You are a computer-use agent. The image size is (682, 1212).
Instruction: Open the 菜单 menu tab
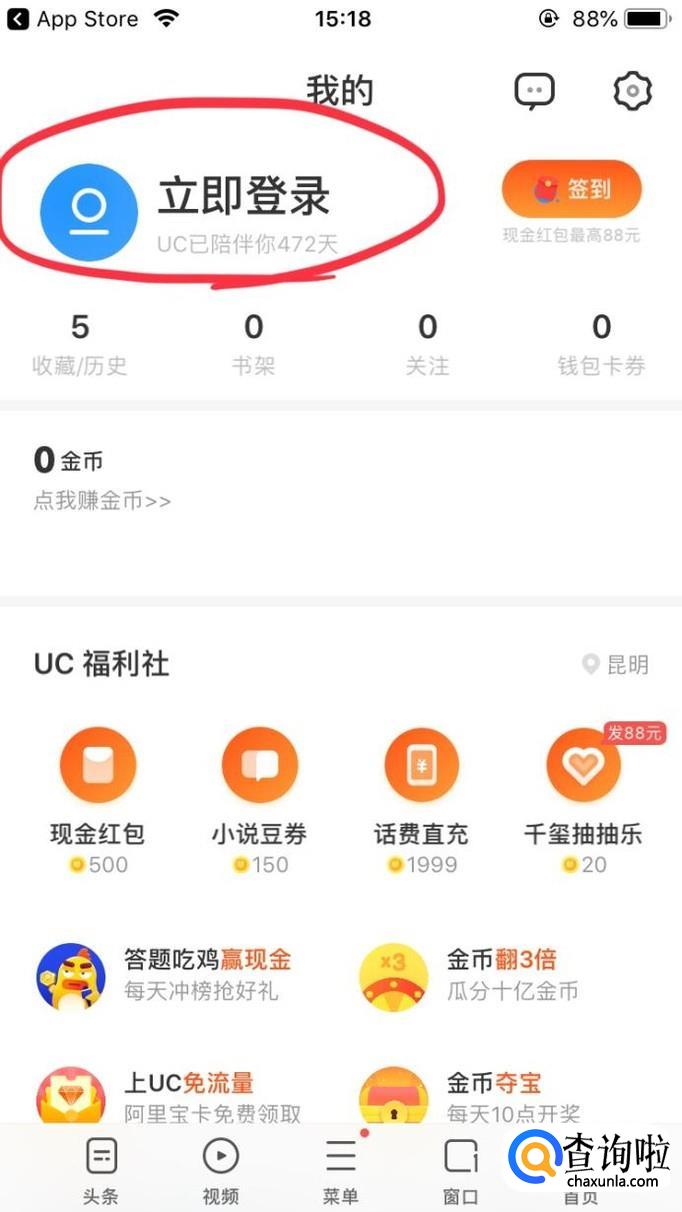click(340, 1170)
